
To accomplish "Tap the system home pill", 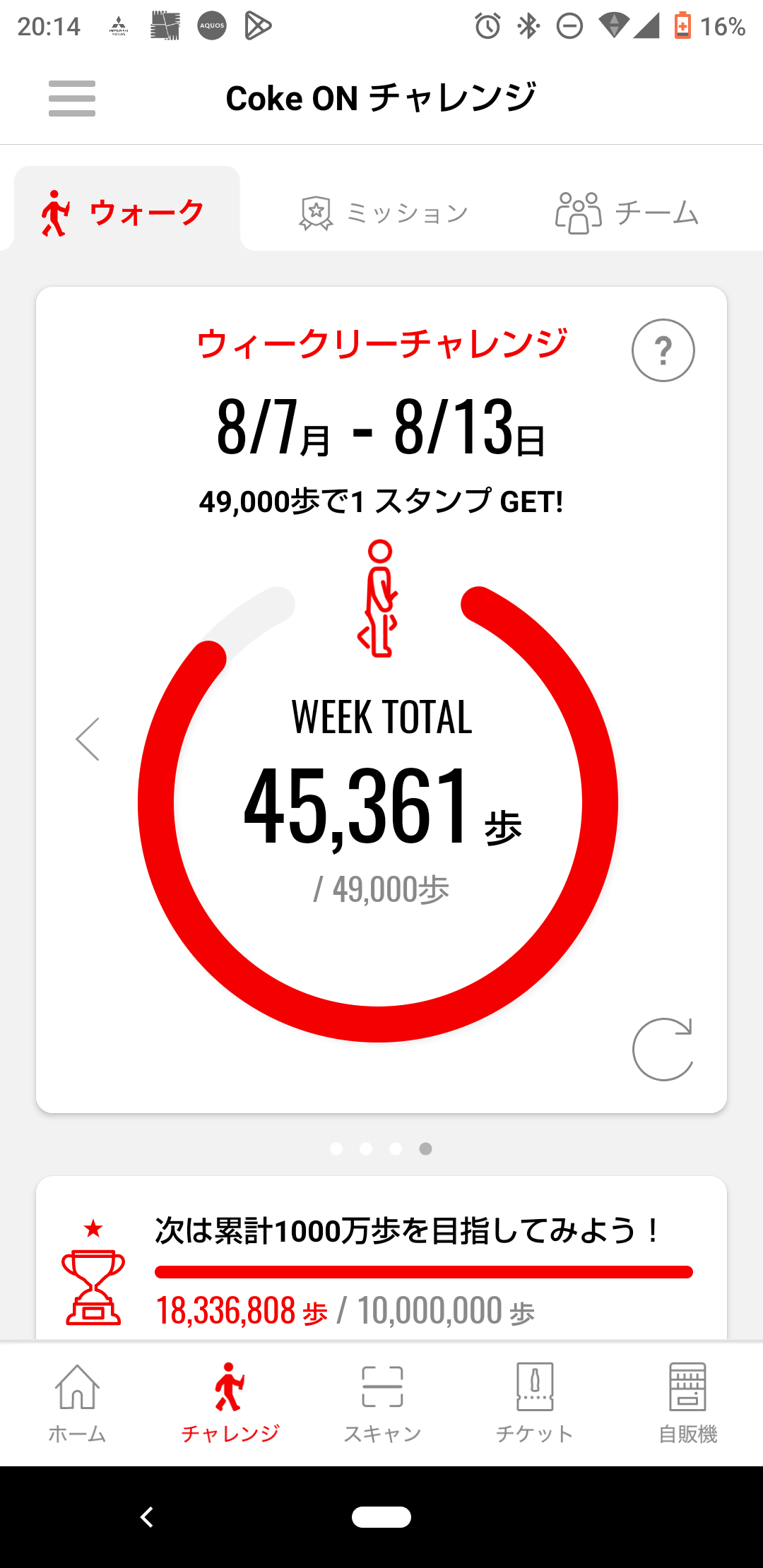I will click(381, 1516).
